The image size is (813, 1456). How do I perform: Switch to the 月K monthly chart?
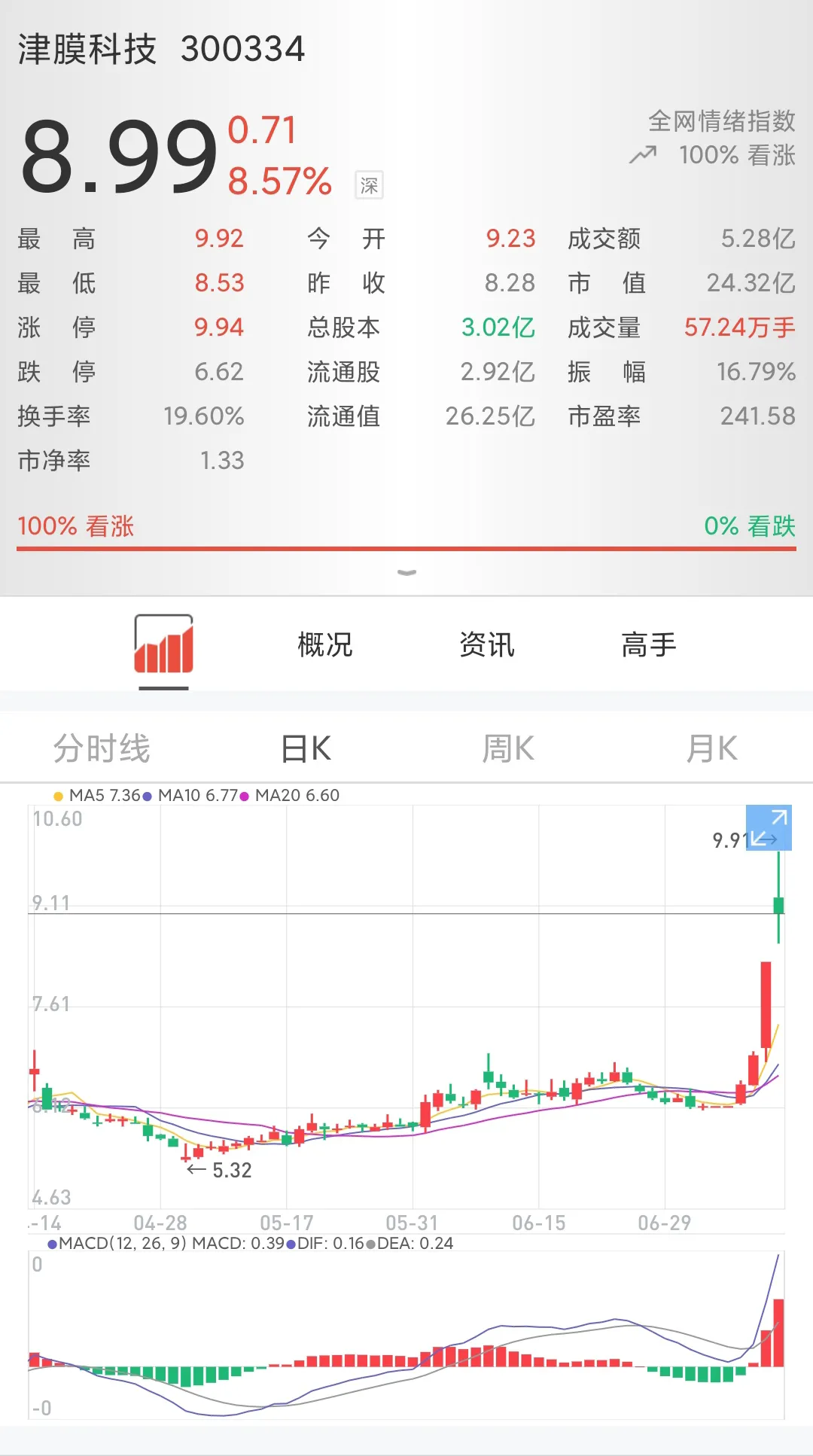(711, 749)
